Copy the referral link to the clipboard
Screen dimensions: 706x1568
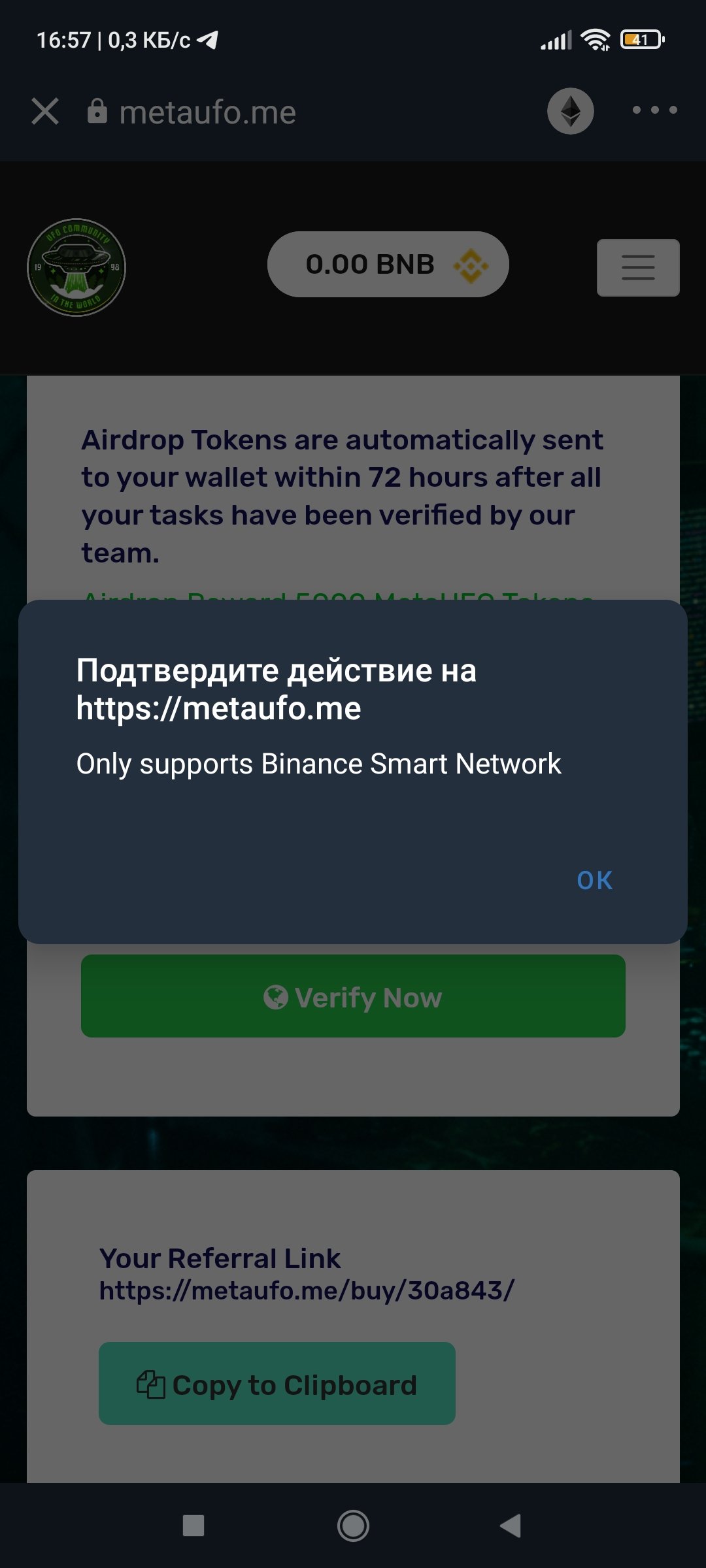277,1383
